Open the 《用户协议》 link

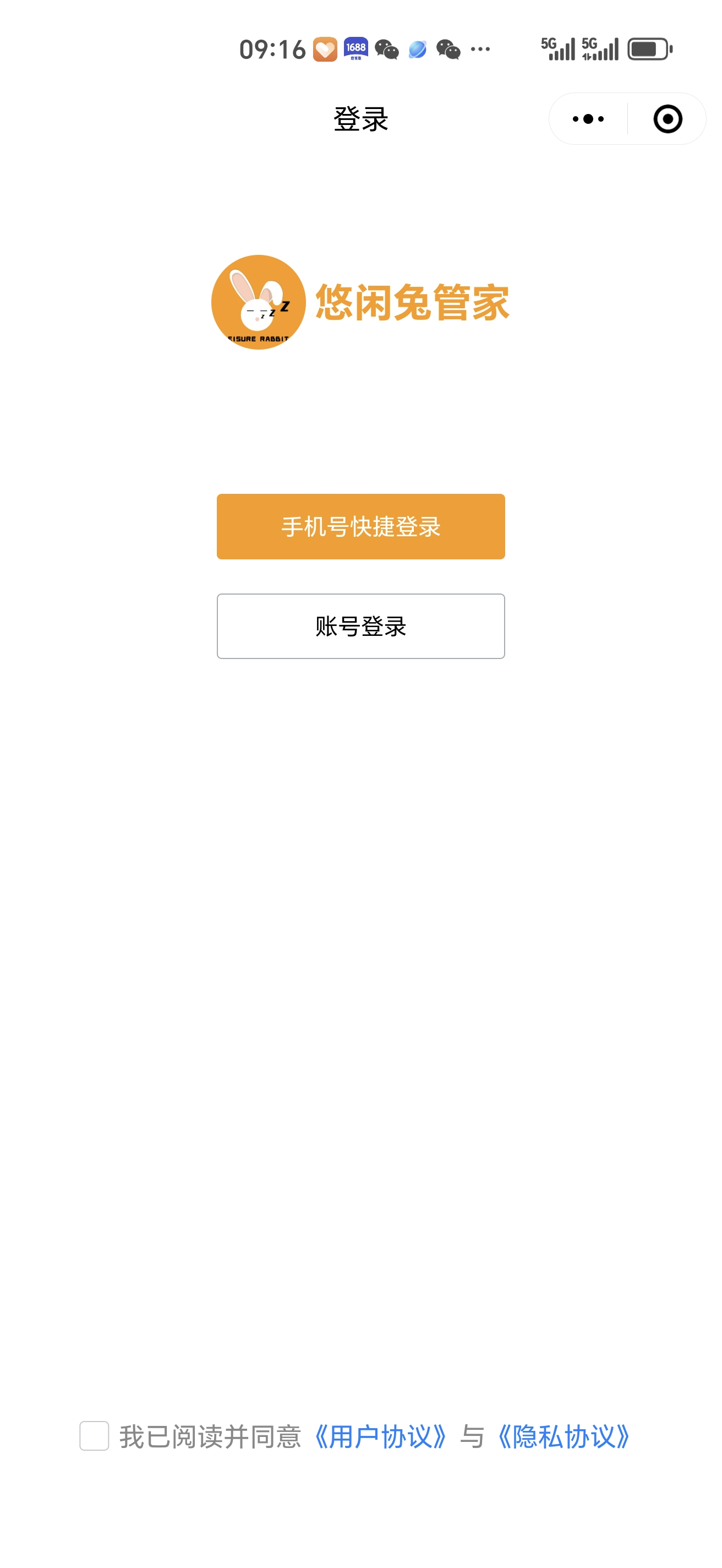click(380, 1436)
